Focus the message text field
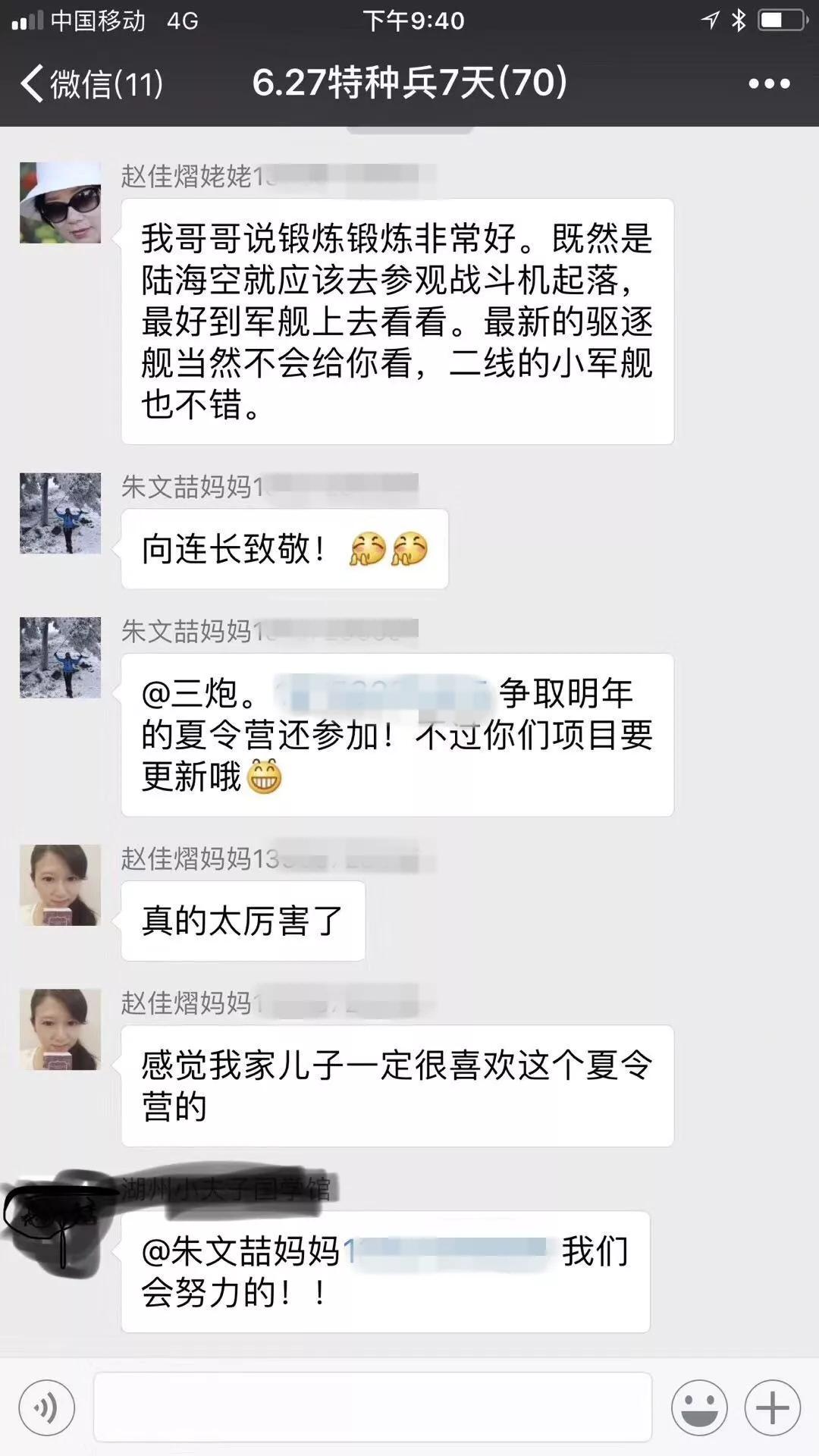 point(372,1408)
